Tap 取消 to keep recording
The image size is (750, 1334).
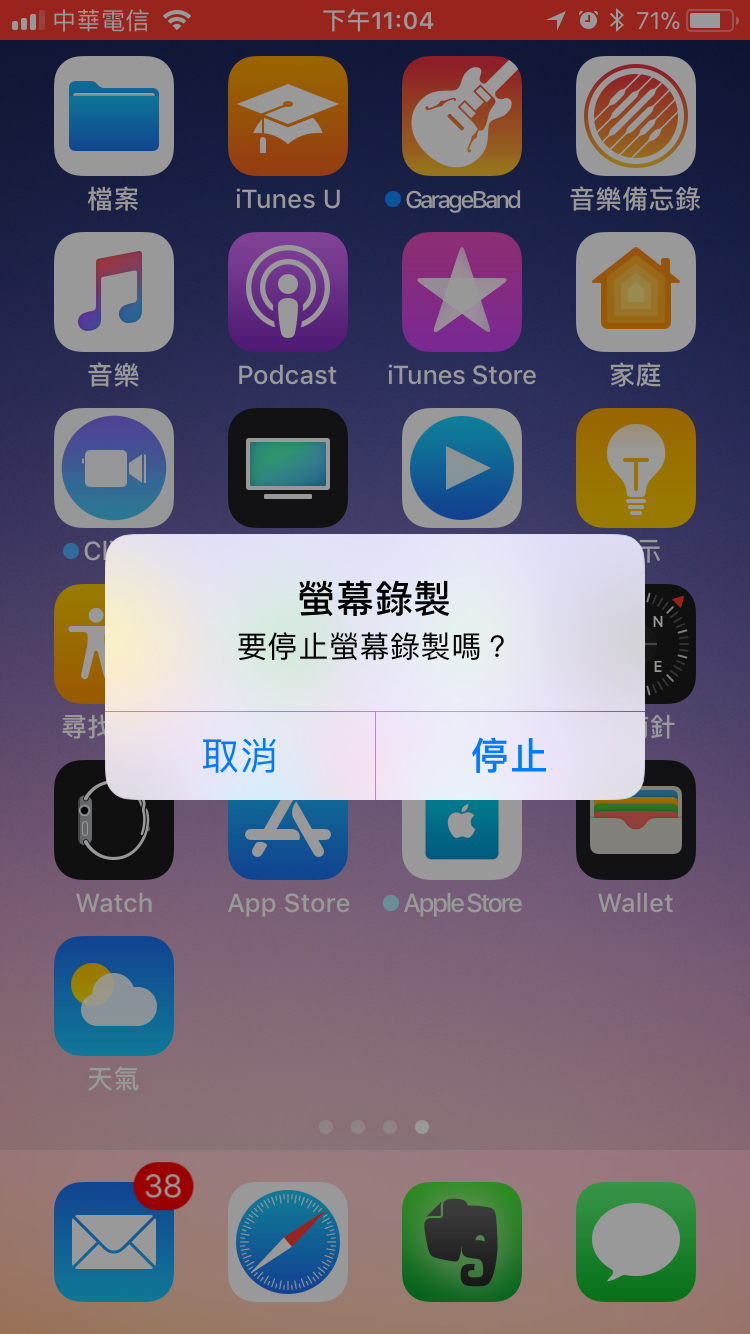(x=240, y=756)
